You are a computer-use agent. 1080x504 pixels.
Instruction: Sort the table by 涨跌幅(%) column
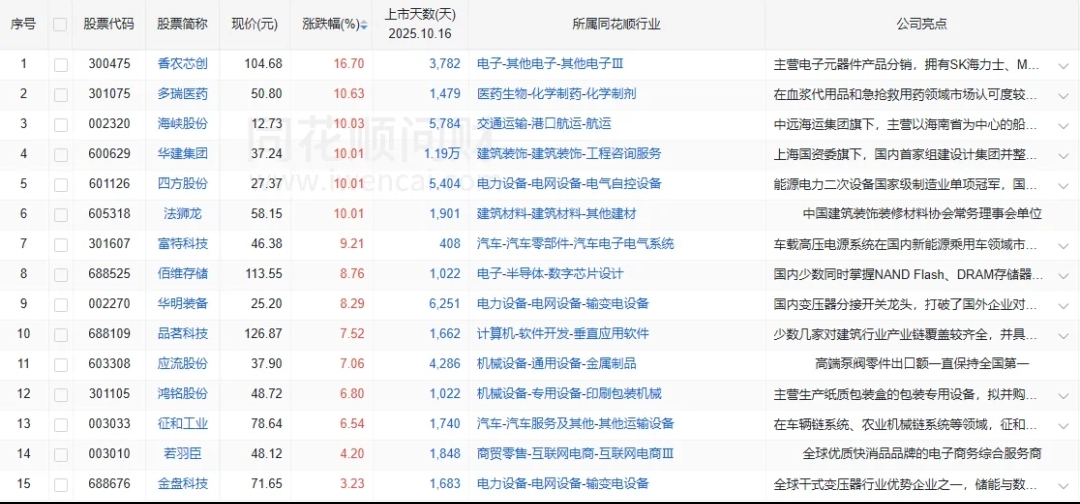click(x=330, y=24)
